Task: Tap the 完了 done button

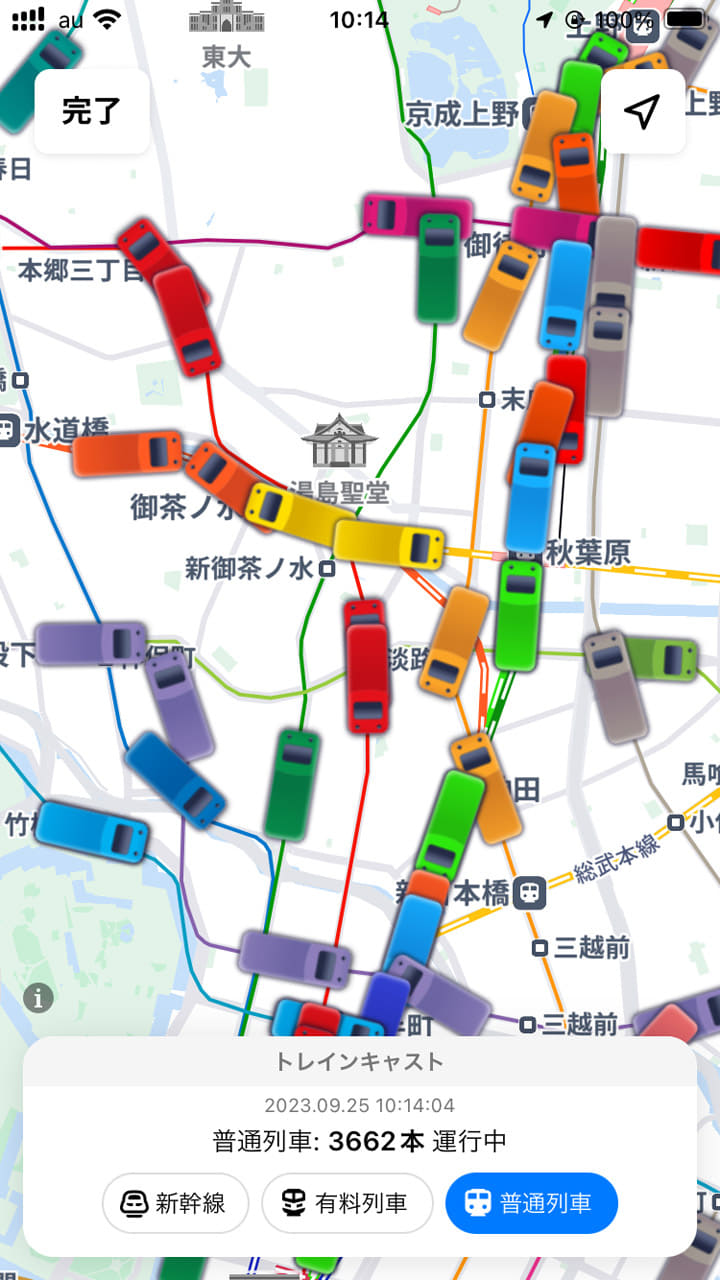Action: pos(92,111)
